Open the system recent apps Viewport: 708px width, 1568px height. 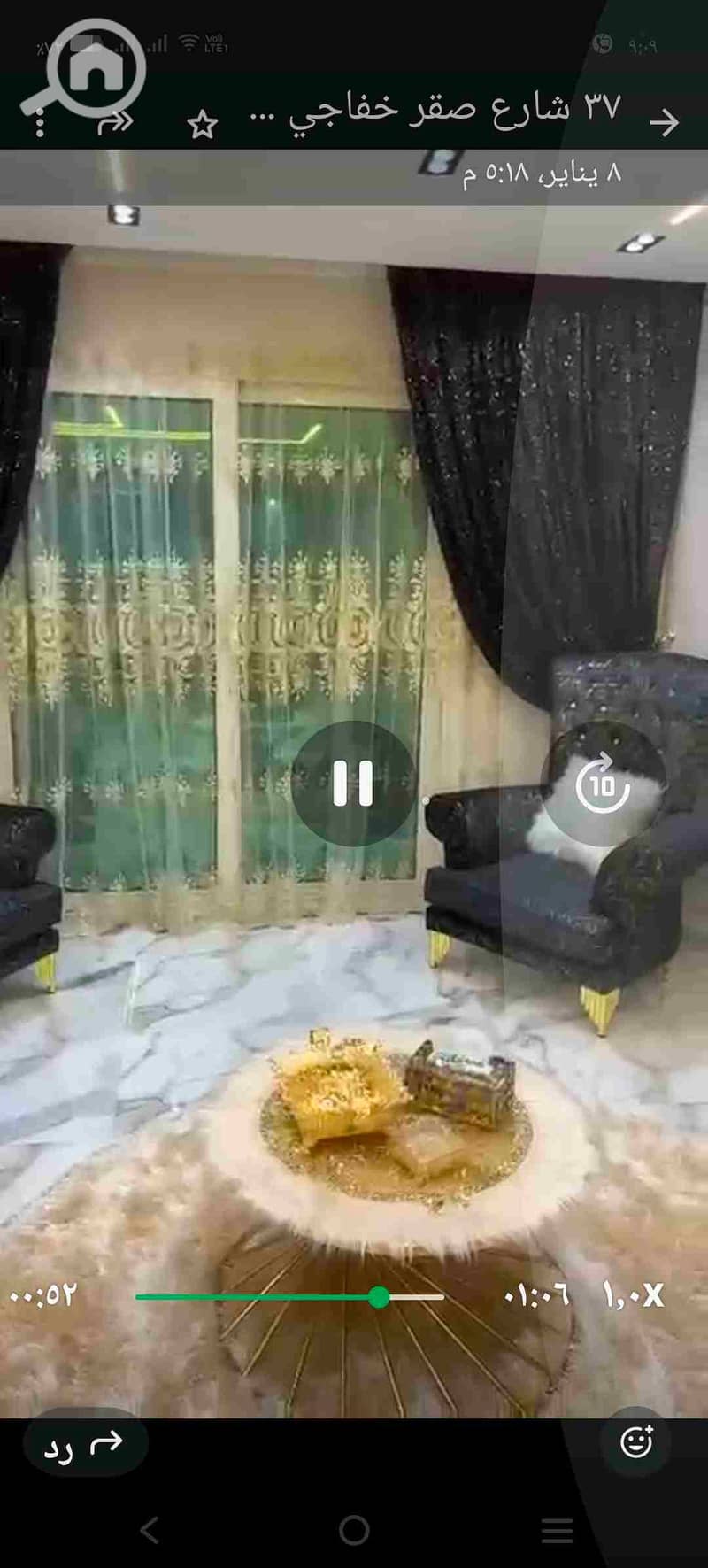click(x=558, y=1530)
